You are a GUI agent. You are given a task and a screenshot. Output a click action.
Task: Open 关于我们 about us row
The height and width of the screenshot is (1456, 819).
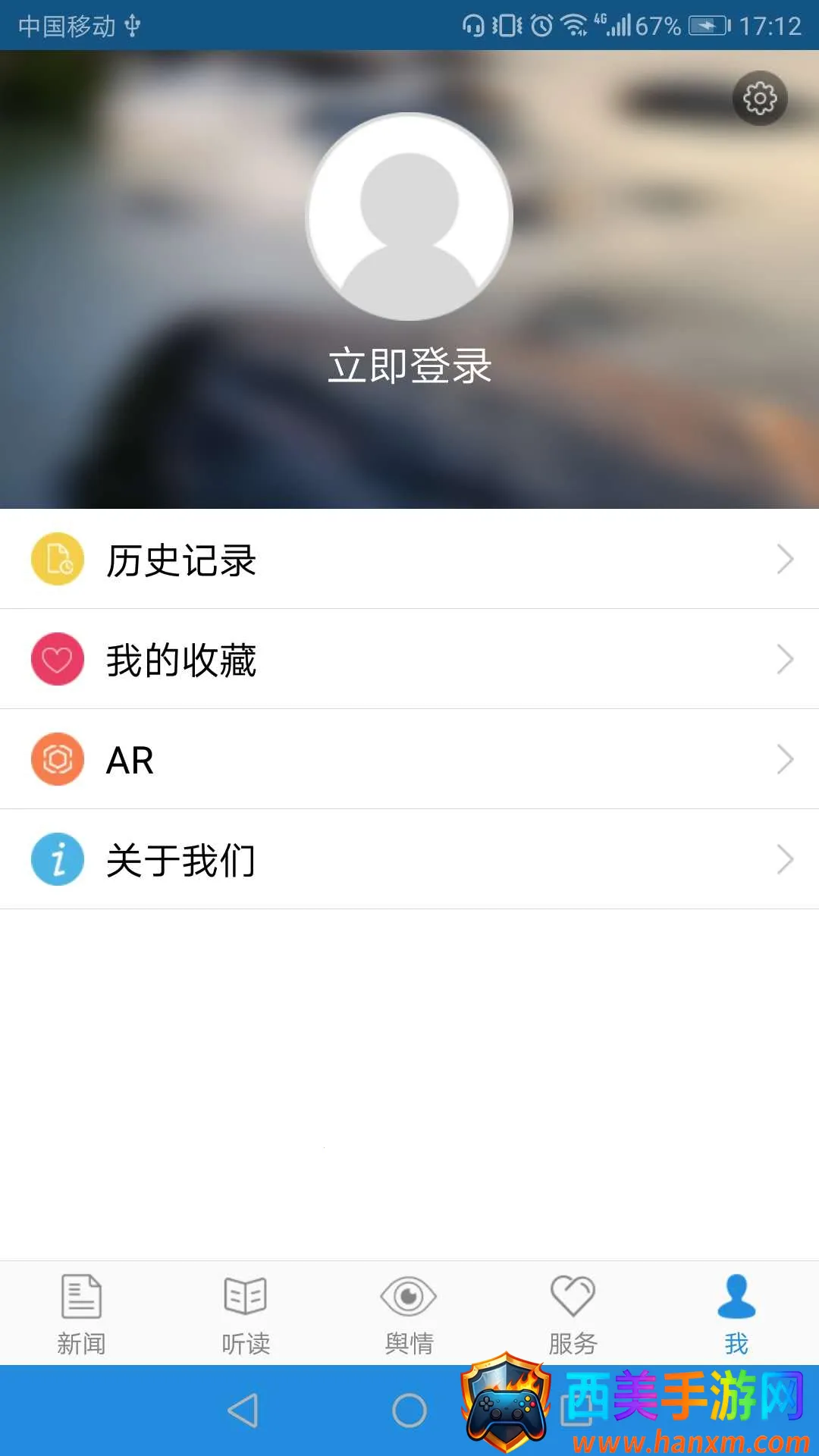409,860
